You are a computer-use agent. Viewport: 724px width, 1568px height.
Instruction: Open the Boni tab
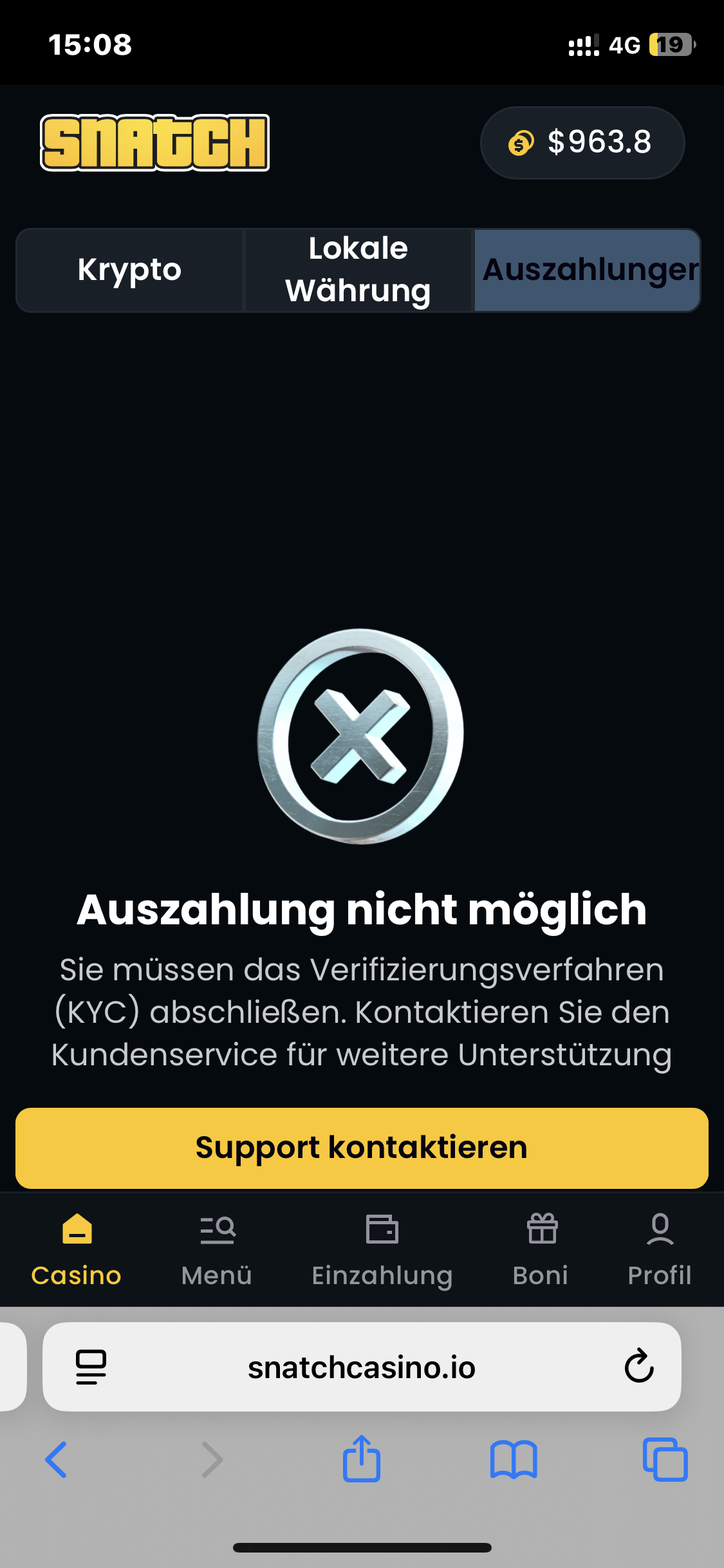(x=541, y=1249)
